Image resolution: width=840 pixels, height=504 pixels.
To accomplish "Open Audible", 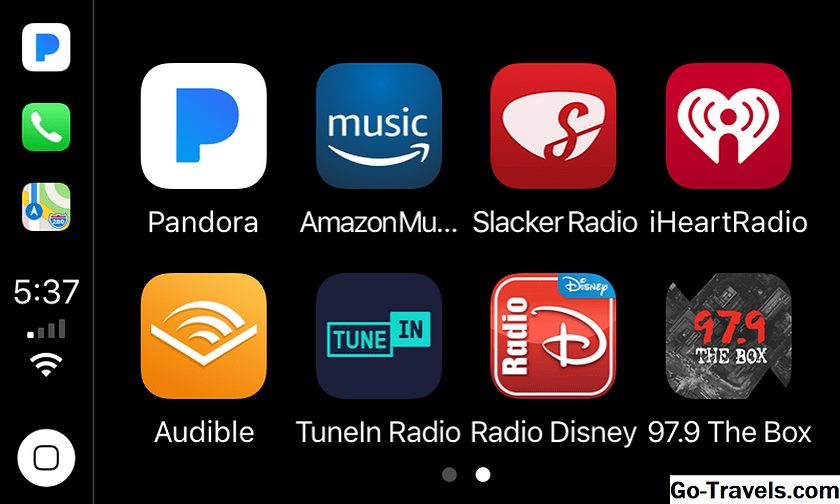I will pyautogui.click(x=203, y=337).
